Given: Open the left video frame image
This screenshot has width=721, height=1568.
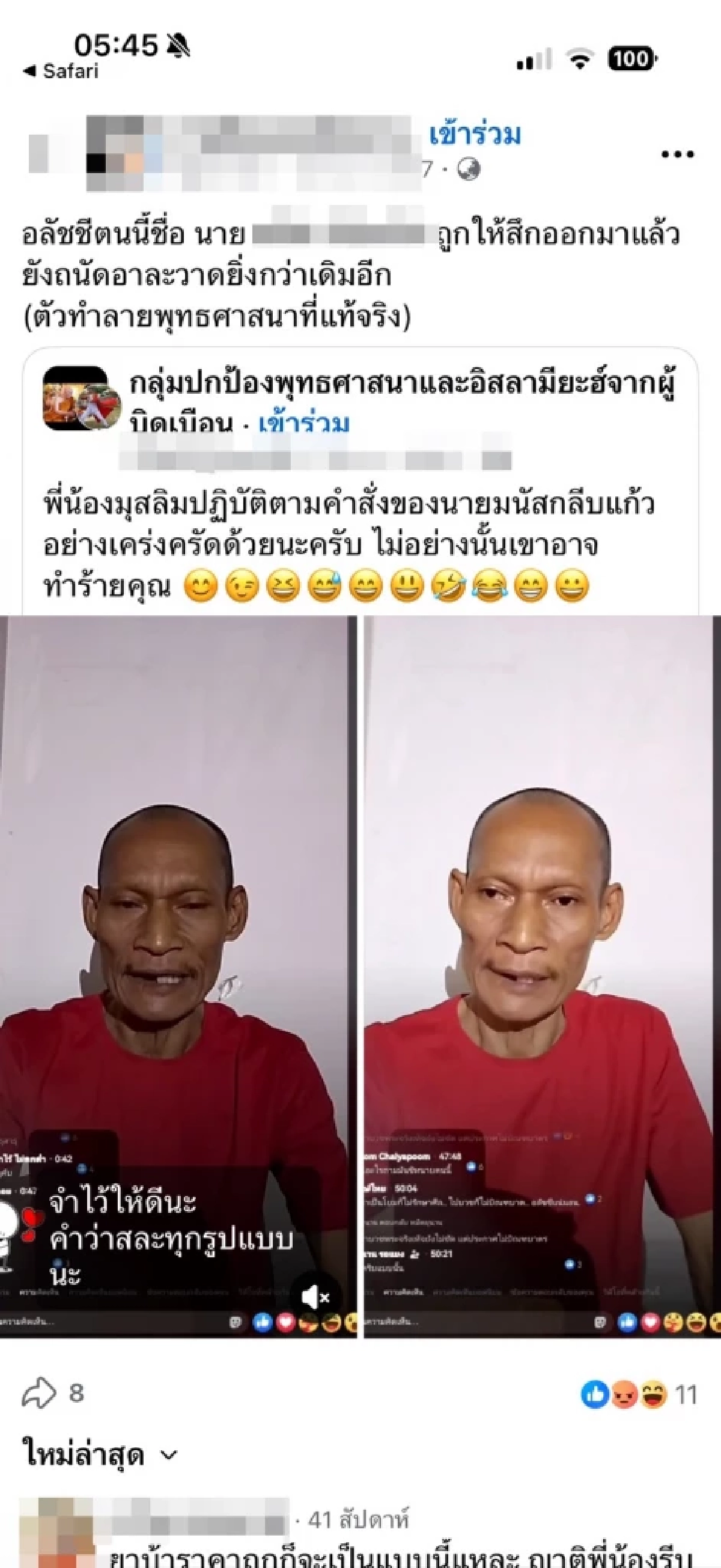Looking at the screenshot, I should click(178, 977).
